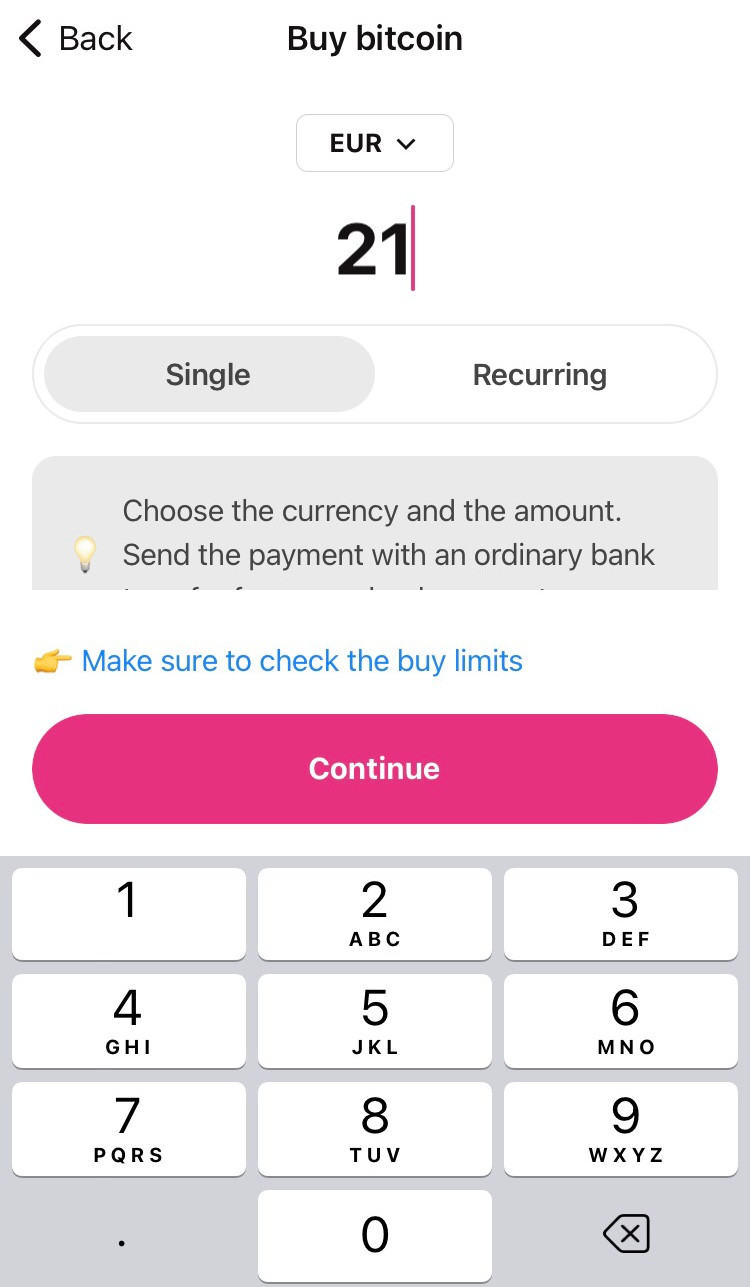Image resolution: width=750 pixels, height=1287 pixels.
Task: Tap the amount field showing 21
Action: click(x=374, y=250)
